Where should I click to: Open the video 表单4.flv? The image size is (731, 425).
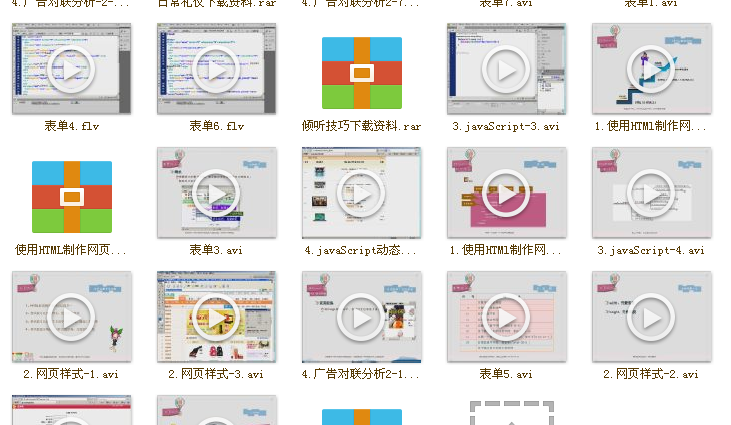pos(72,68)
